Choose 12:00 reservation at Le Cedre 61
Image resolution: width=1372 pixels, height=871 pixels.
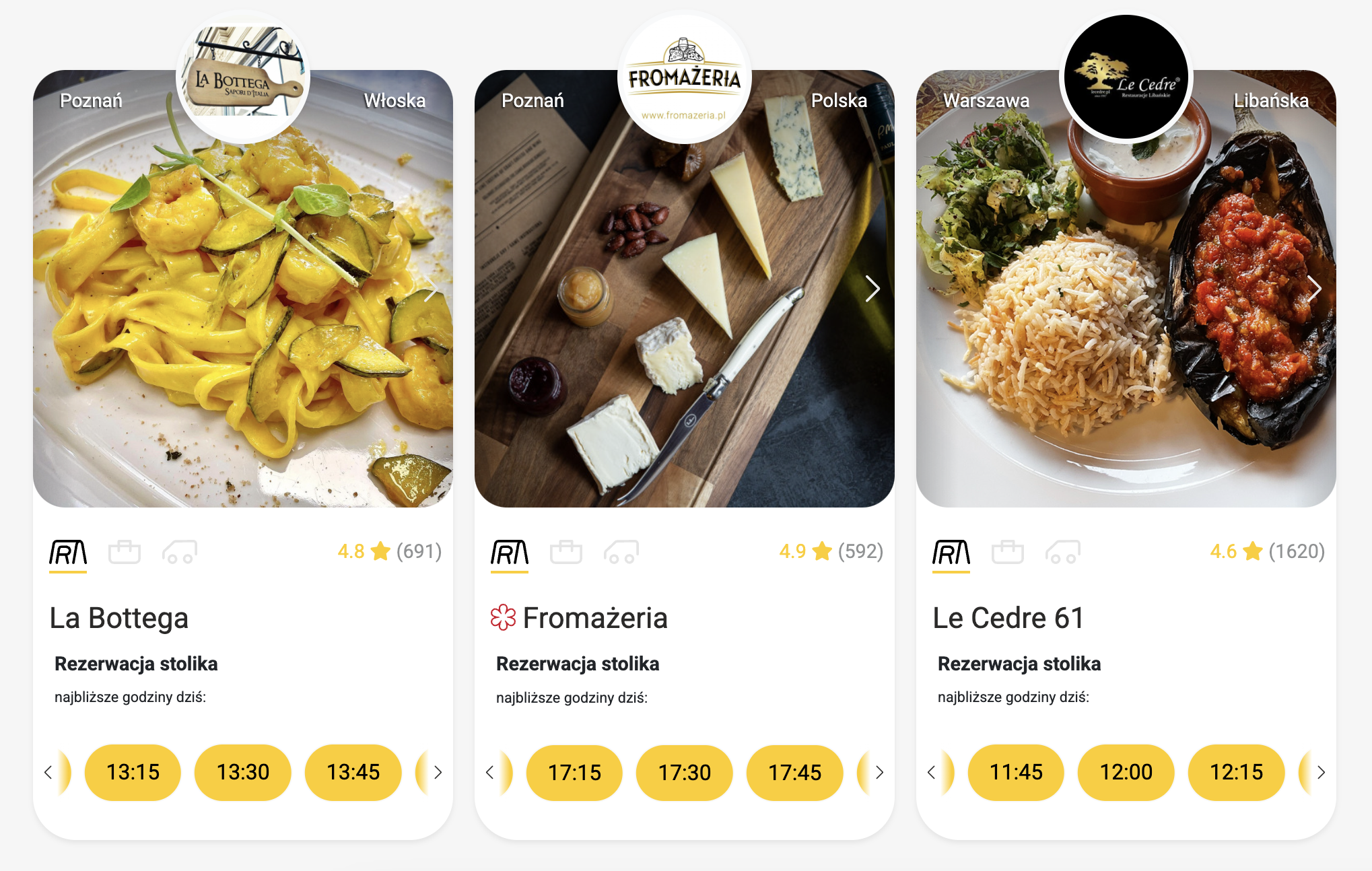(x=1126, y=772)
